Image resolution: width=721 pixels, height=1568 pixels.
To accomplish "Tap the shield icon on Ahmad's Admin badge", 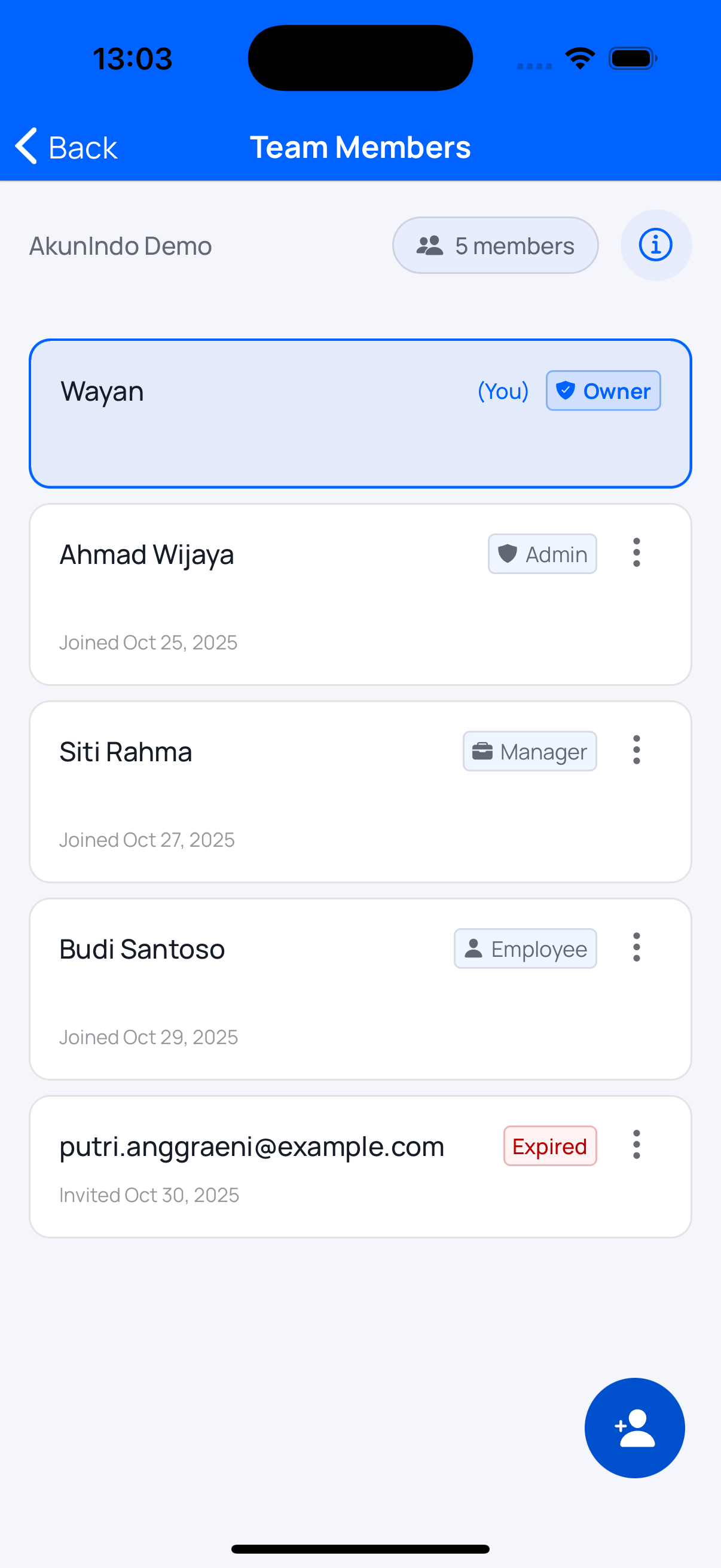I will click(x=507, y=554).
